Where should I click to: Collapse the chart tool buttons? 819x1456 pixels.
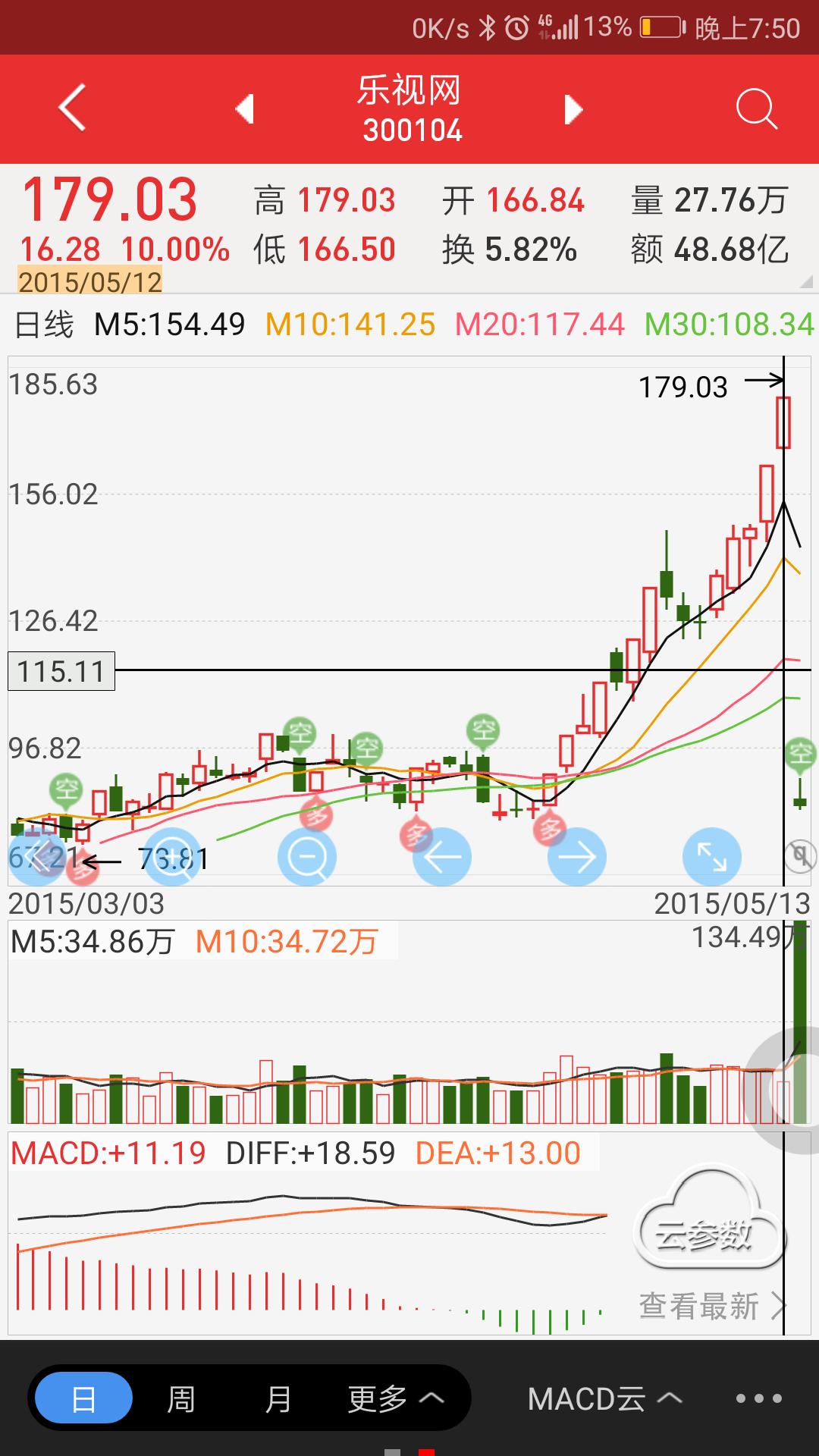click(36, 857)
